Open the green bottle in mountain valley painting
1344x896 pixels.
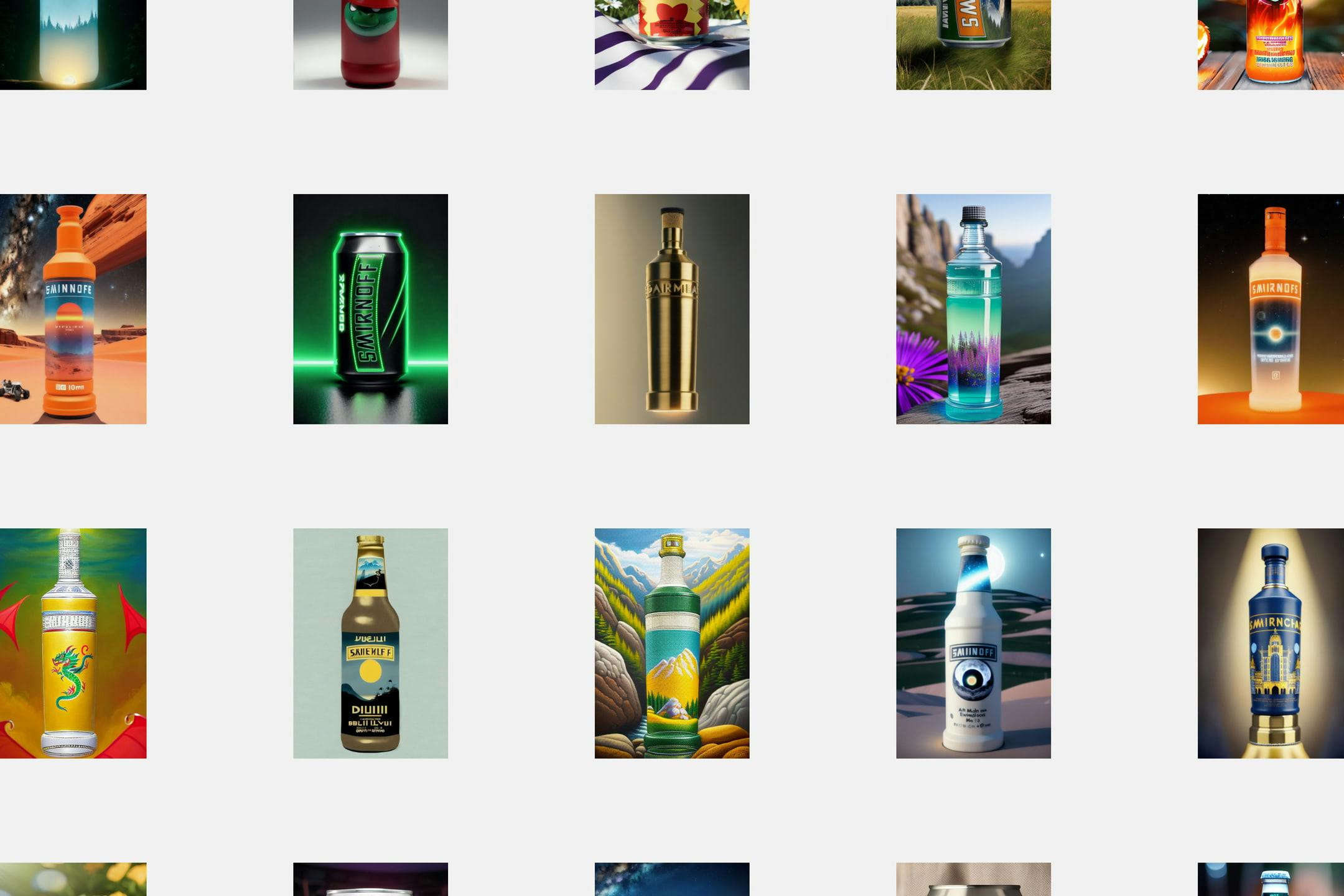(x=671, y=643)
